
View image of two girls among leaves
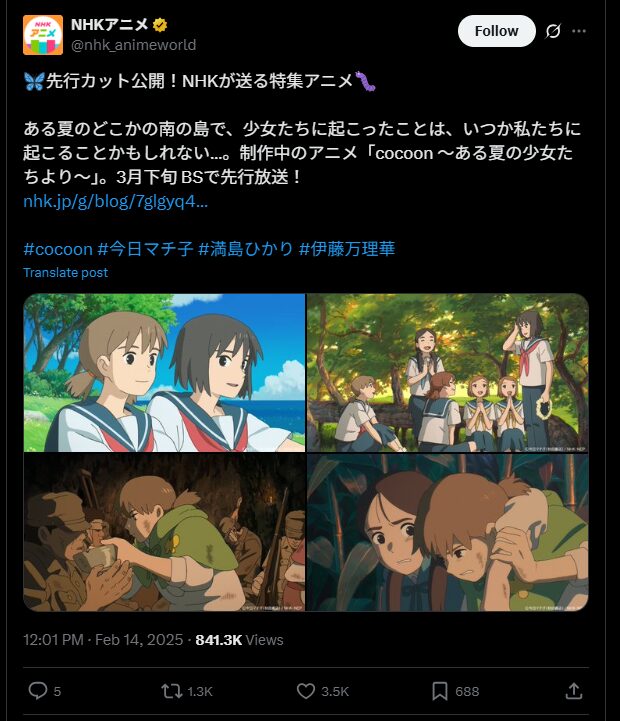click(447, 532)
